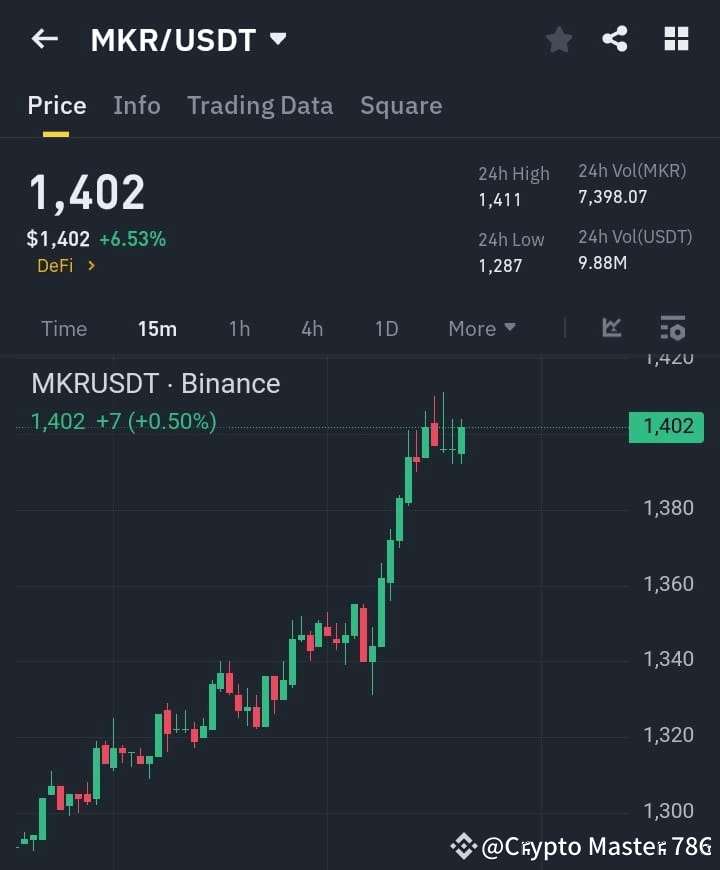720x870 pixels.
Task: Go to the Info tab
Action: [x=136, y=105]
